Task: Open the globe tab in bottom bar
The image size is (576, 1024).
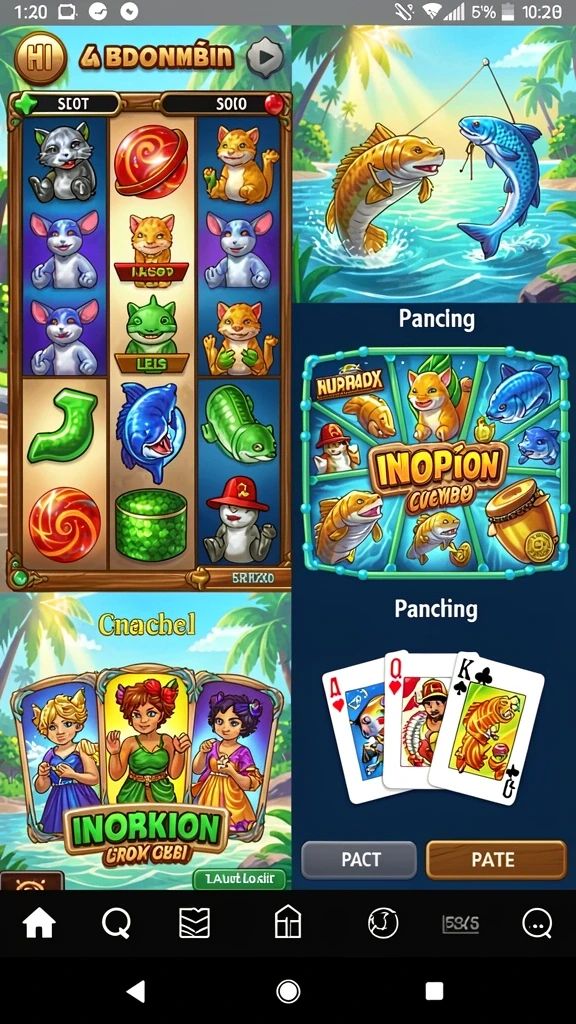Action: 383,924
